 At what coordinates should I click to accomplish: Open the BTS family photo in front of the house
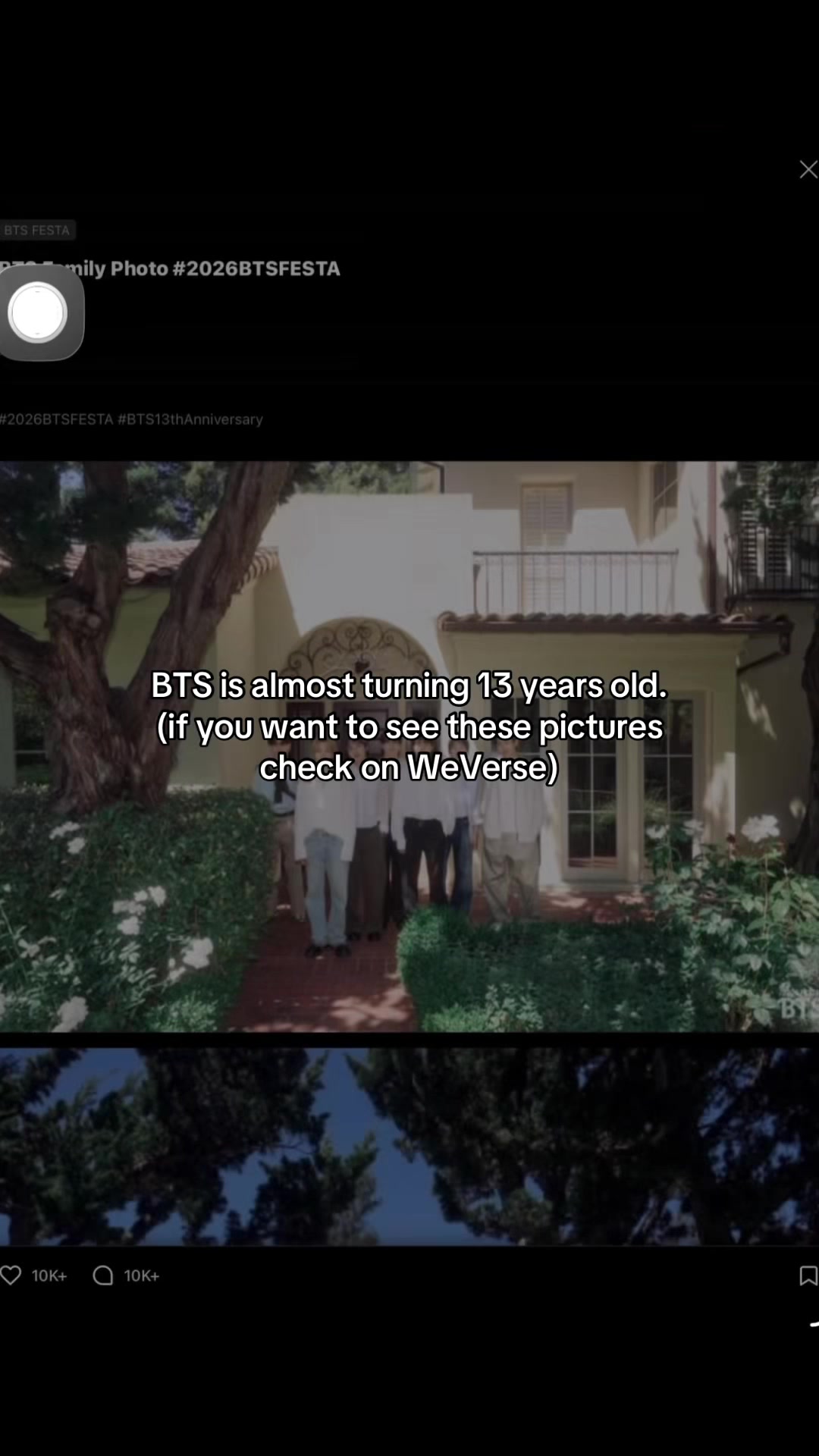409,746
